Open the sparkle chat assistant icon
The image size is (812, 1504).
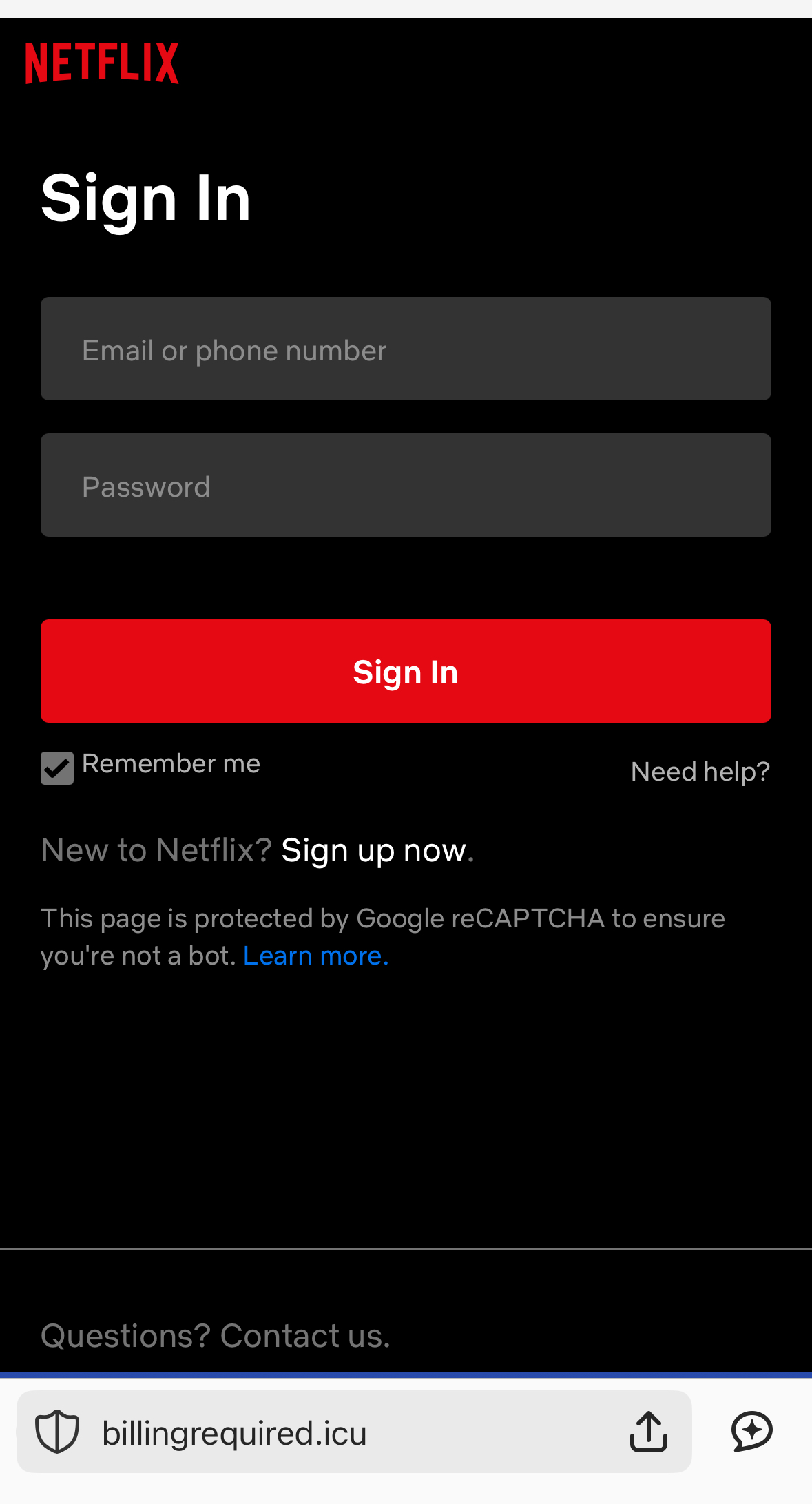[x=752, y=1431]
